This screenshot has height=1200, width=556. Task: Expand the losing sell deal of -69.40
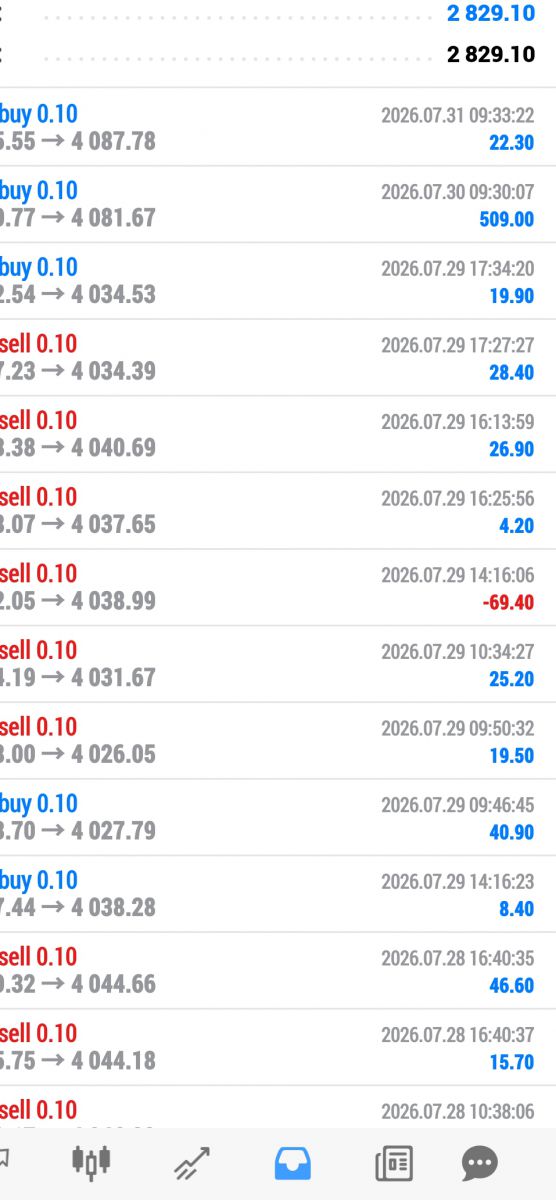[x=278, y=588]
